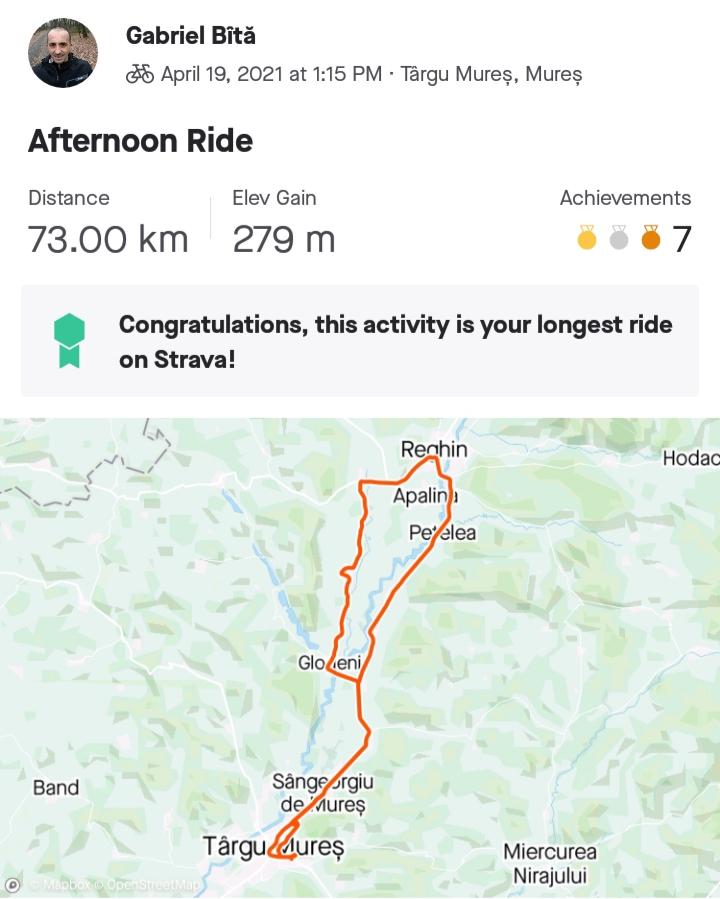Tap the Mapbox attribution info icon
720x899 pixels.
[x=13, y=885]
